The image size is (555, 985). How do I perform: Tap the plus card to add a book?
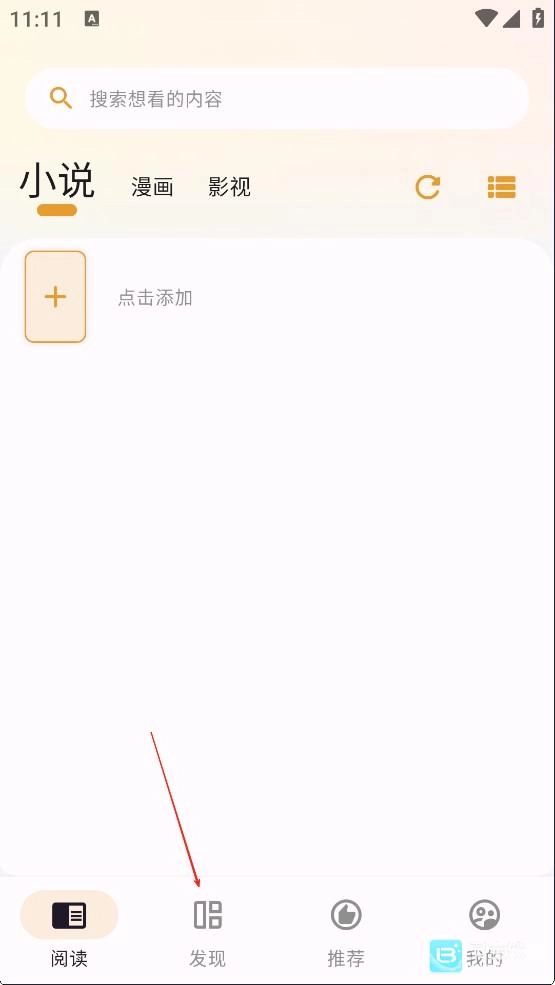pyautogui.click(x=55, y=297)
